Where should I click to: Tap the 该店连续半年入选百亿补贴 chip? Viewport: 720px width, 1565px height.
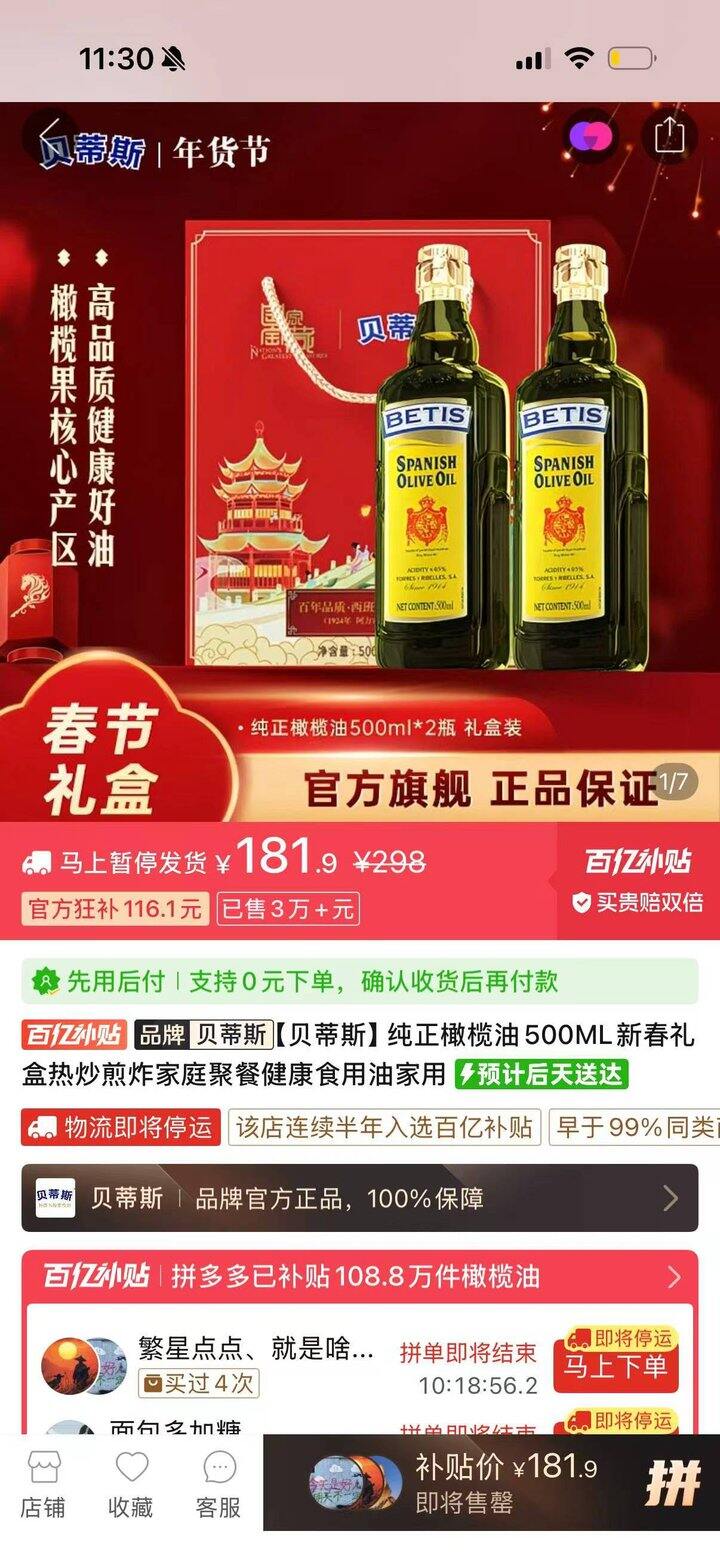[384, 1127]
